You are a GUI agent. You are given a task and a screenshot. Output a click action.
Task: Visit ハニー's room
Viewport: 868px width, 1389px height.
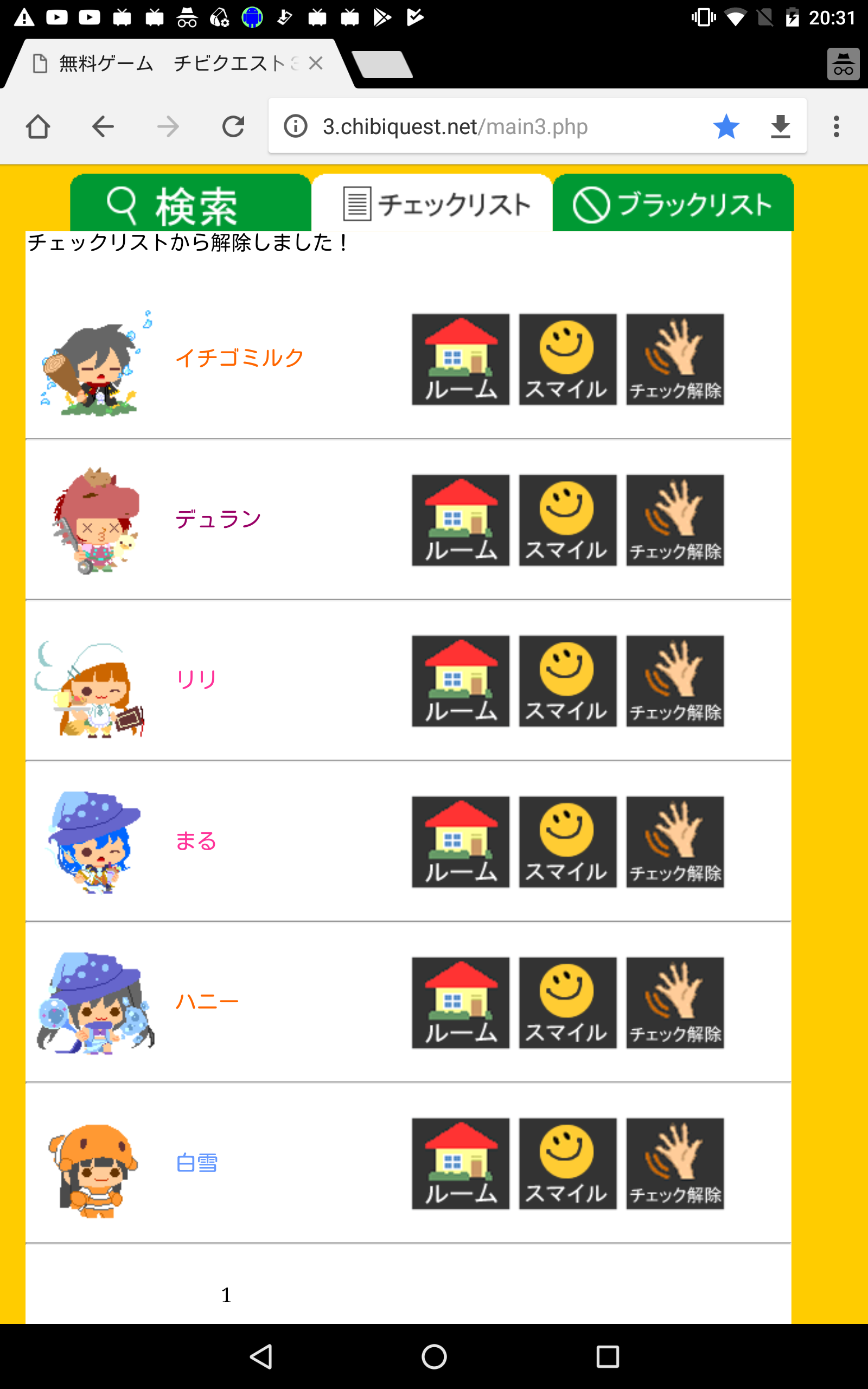[x=461, y=1002]
